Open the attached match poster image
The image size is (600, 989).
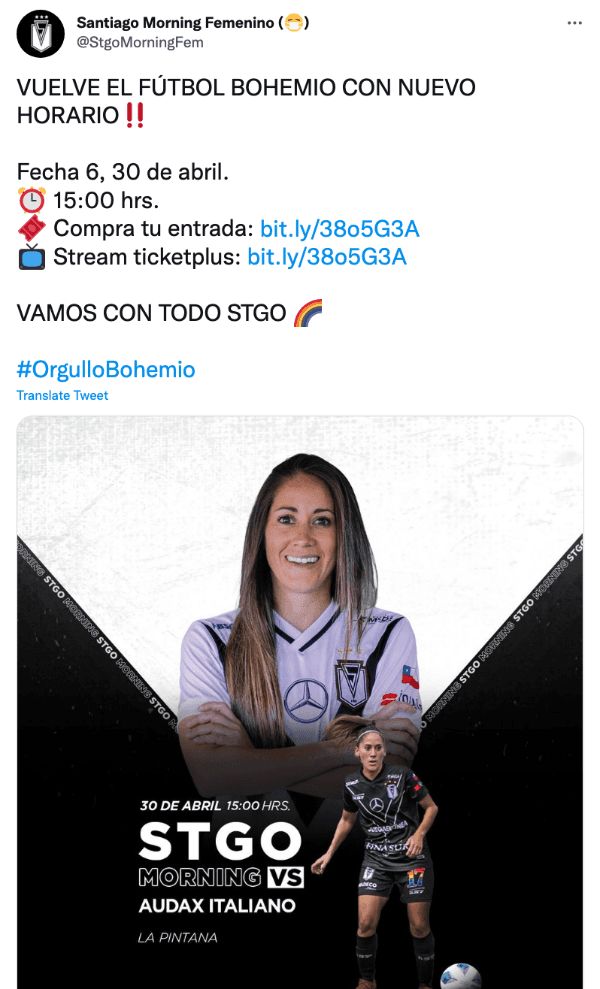coord(300,700)
